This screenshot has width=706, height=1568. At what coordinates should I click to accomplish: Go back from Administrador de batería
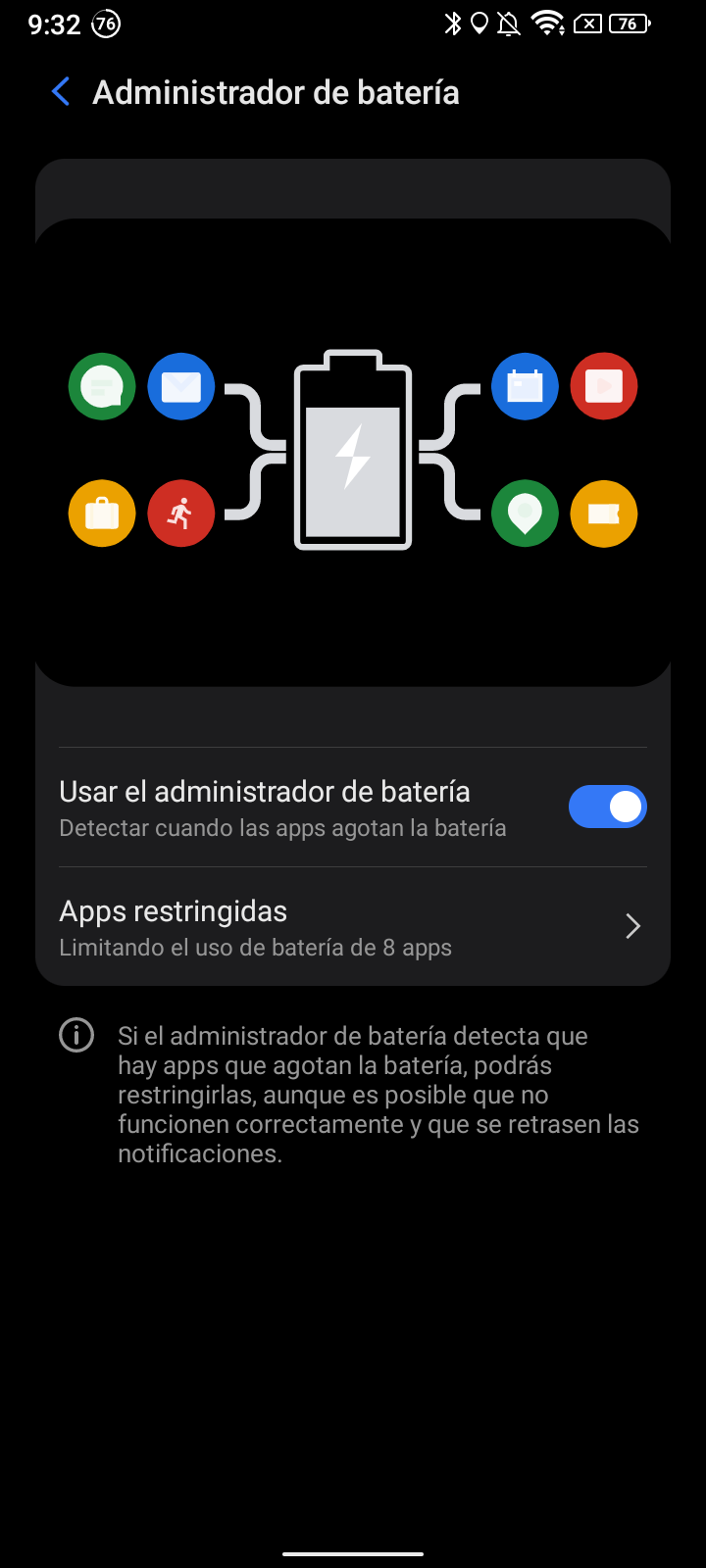(61, 92)
